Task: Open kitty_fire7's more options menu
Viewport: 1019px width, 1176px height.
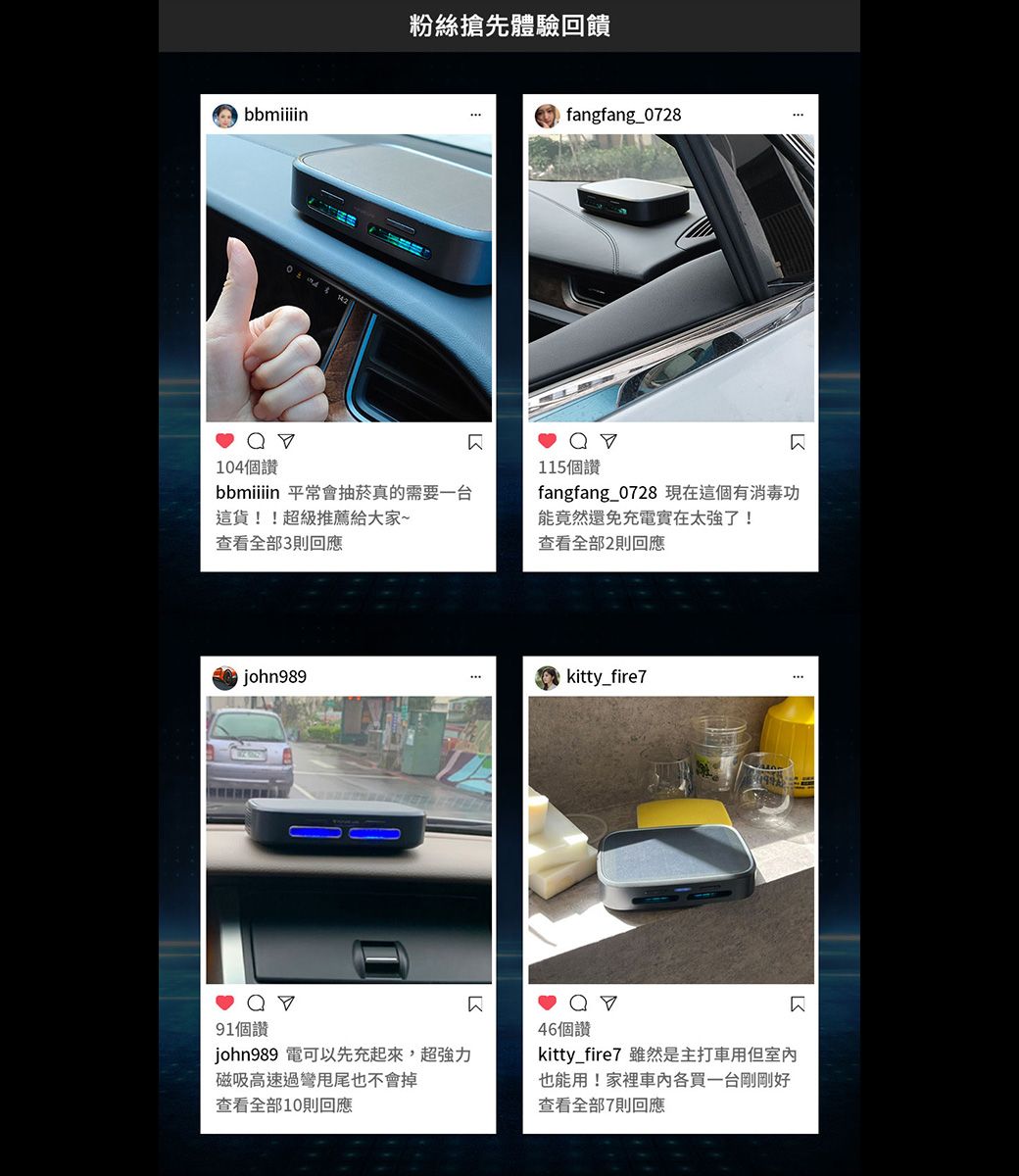Action: point(797,676)
